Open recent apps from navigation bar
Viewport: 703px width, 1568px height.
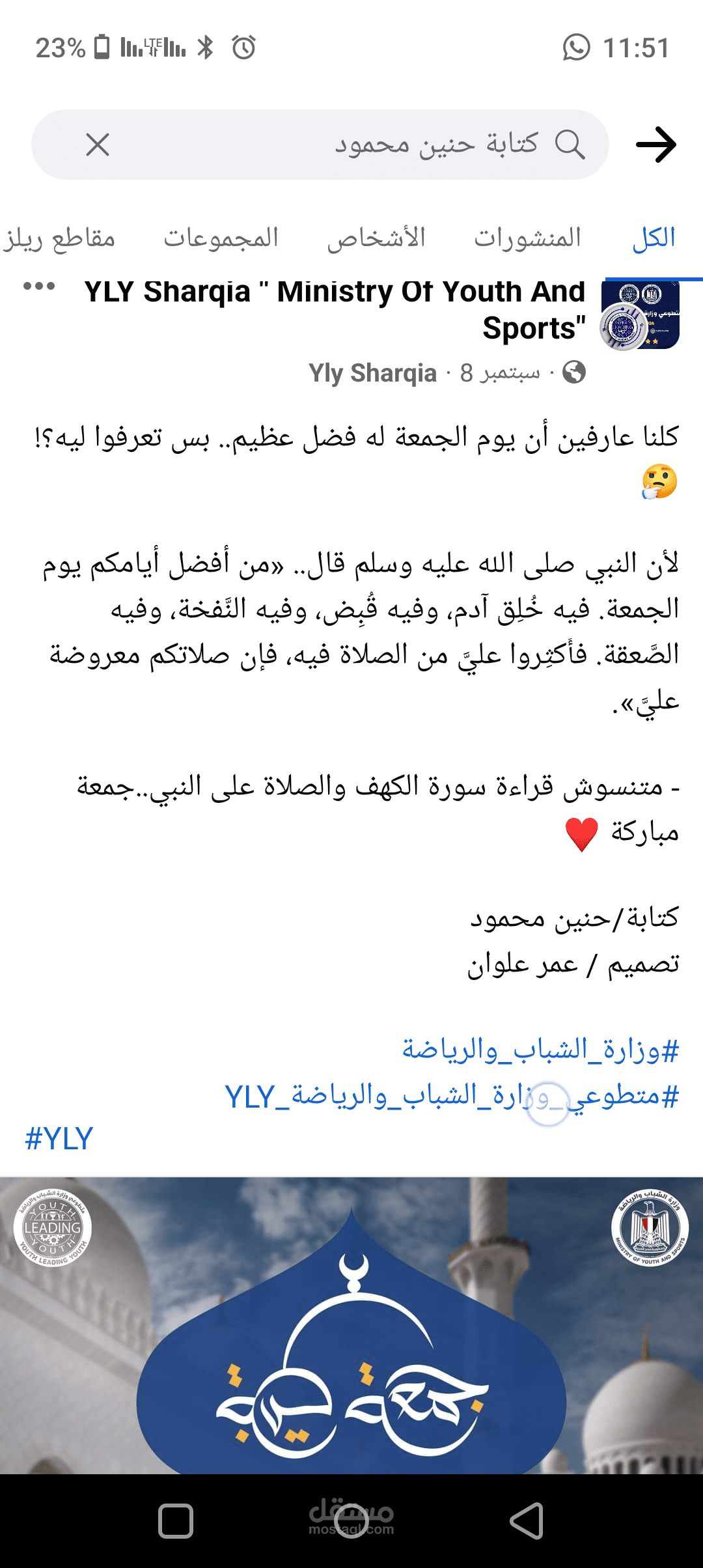pos(176,1521)
